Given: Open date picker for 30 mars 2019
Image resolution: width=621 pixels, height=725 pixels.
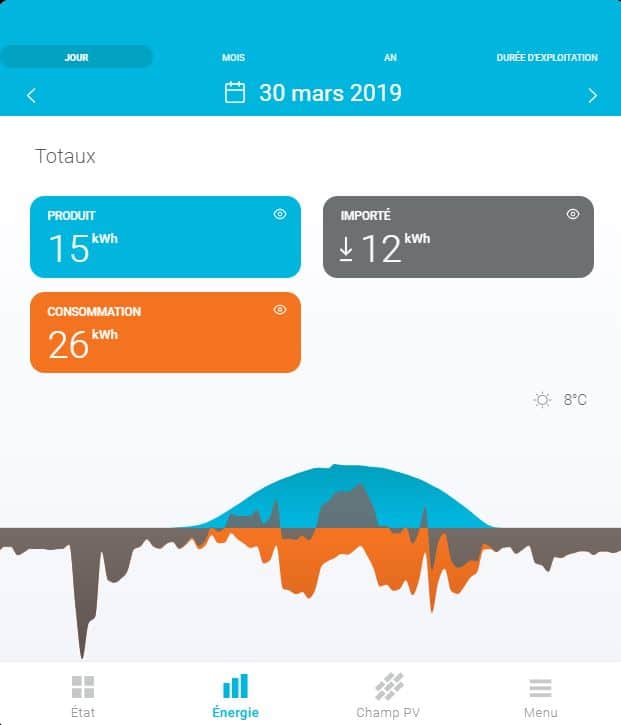Looking at the screenshot, I should click(x=313, y=93).
